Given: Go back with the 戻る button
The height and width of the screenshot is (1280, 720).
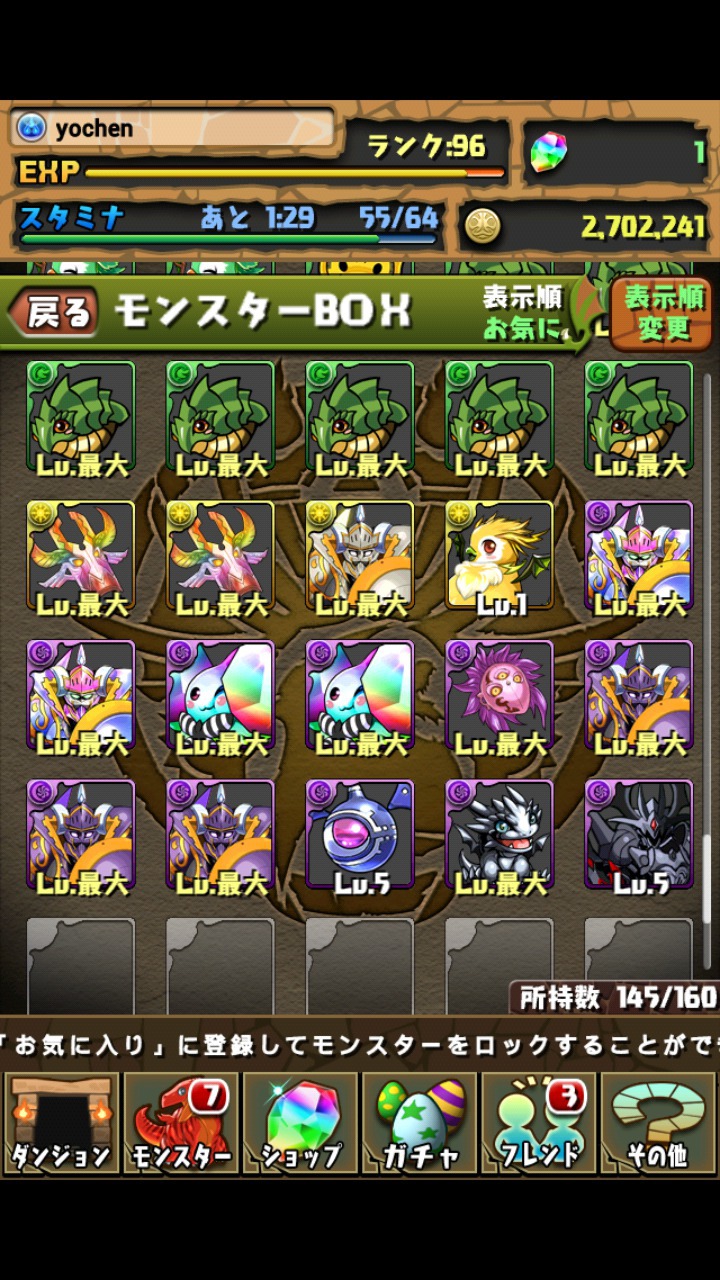Looking at the screenshot, I should click(x=55, y=313).
